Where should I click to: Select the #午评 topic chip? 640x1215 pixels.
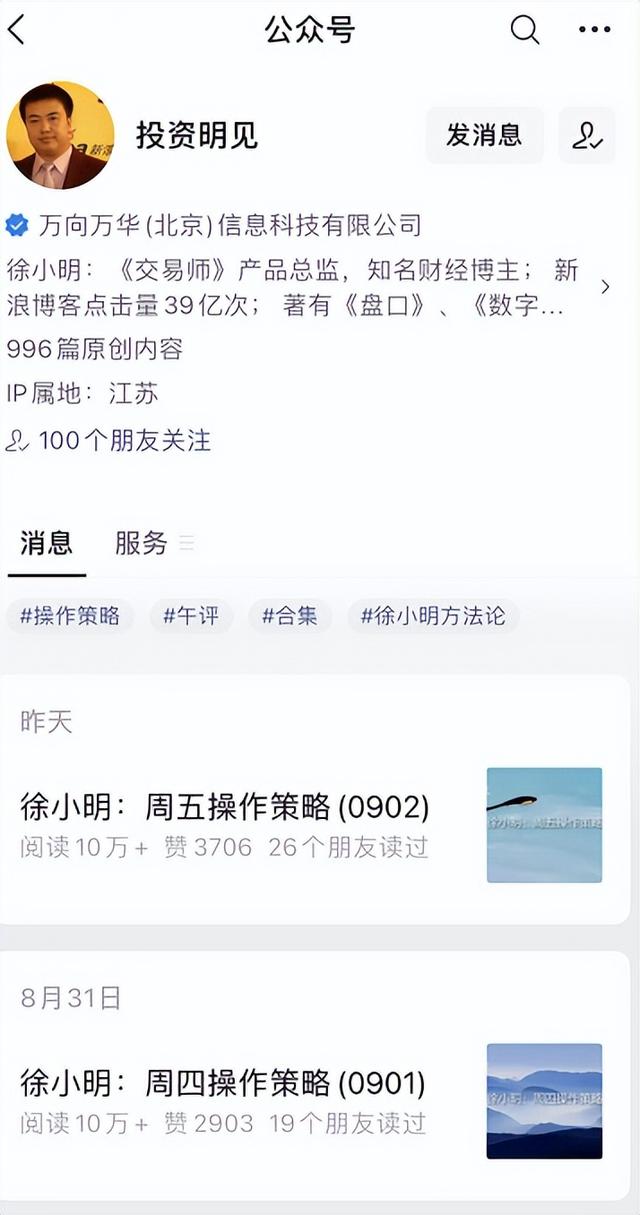191,616
